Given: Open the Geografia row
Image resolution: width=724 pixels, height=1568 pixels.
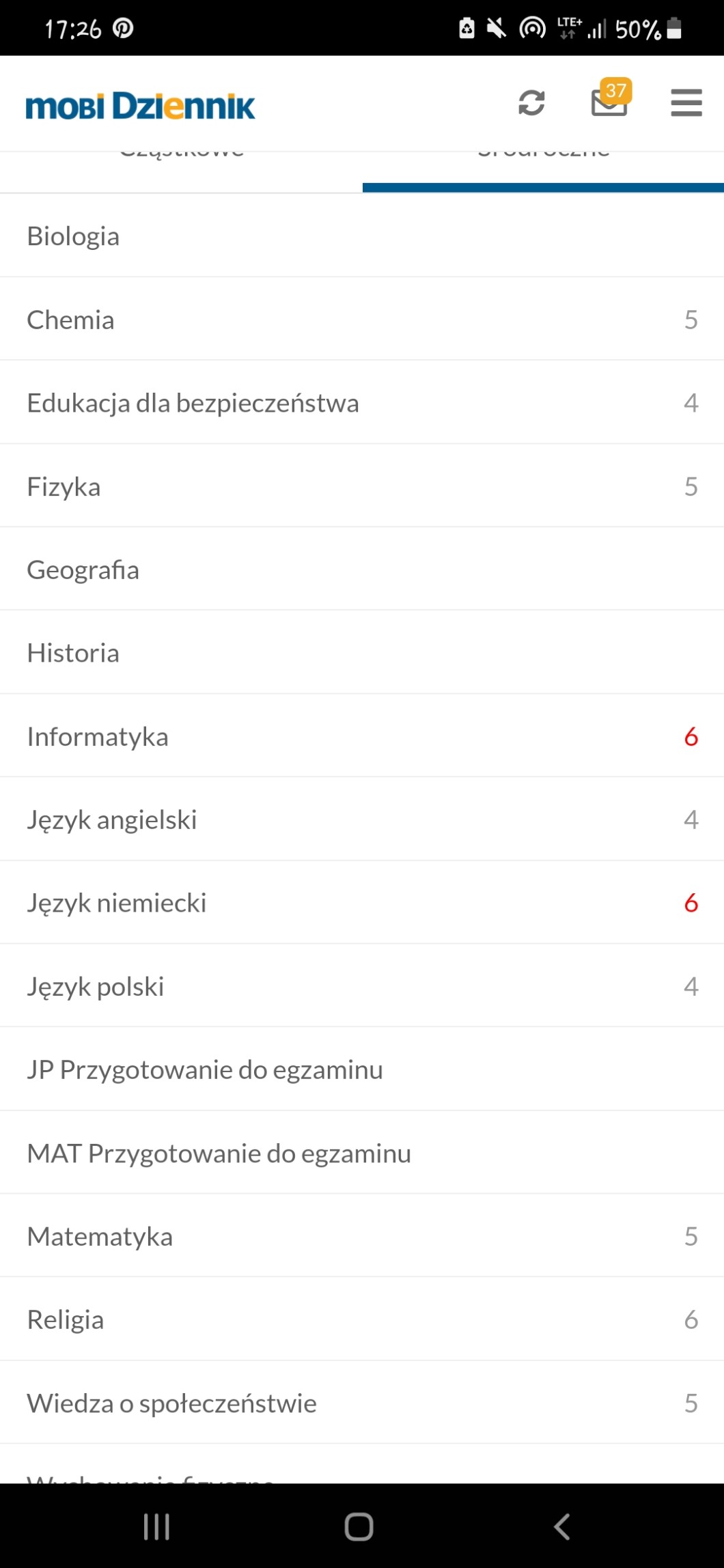Looking at the screenshot, I should tap(362, 570).
